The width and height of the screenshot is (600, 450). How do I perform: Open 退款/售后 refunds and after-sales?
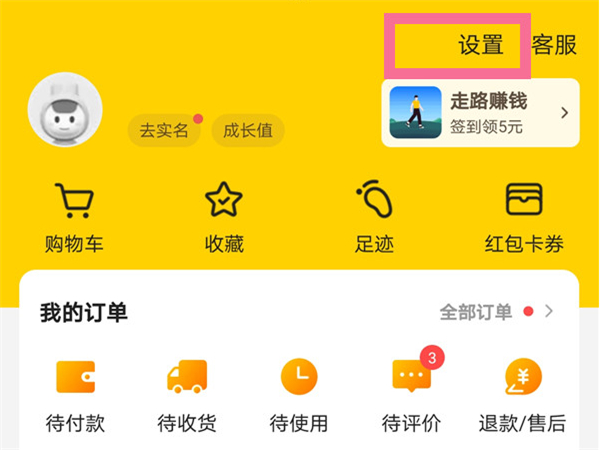pyautogui.click(x=522, y=393)
